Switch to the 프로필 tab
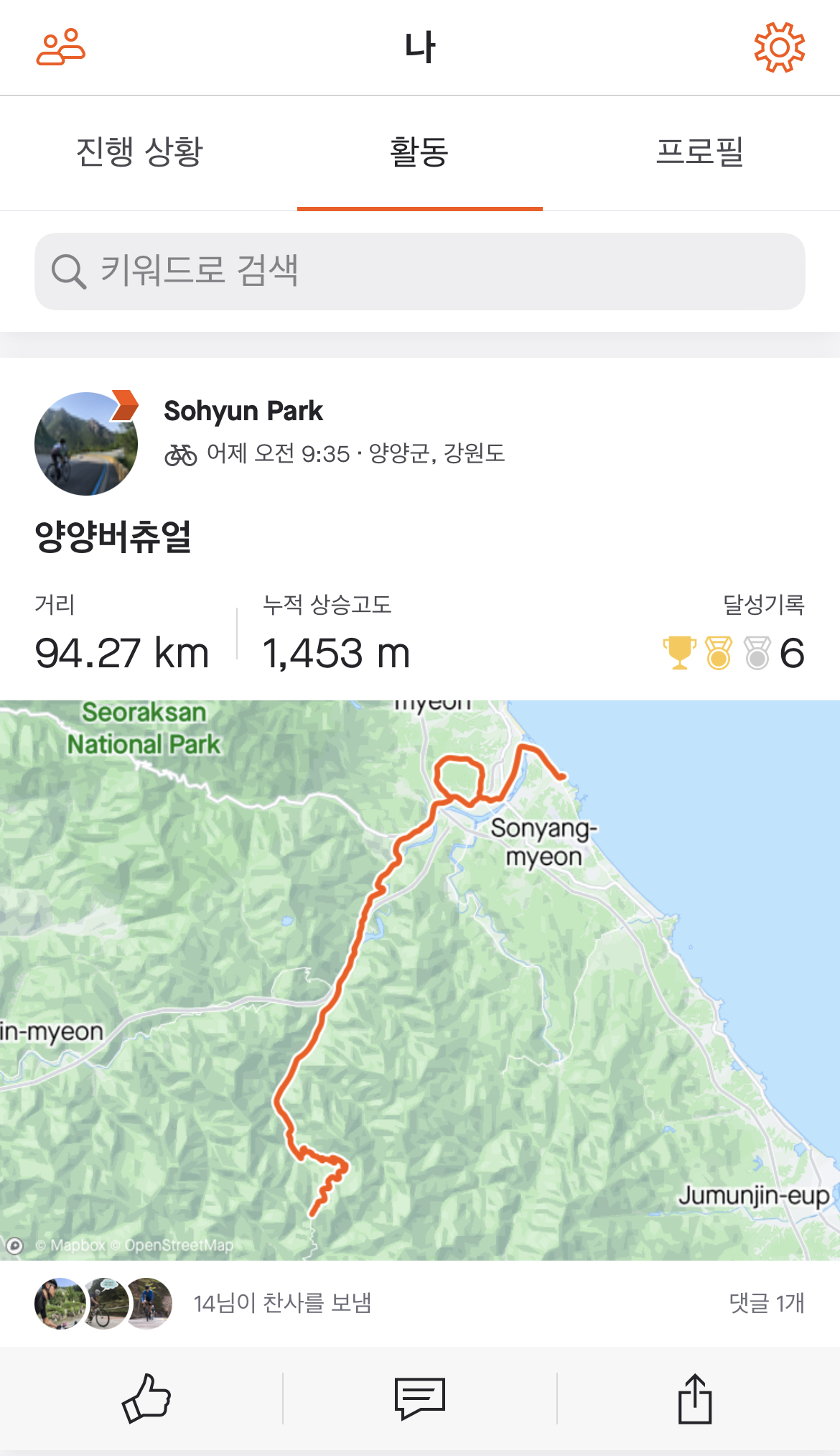 tap(699, 152)
